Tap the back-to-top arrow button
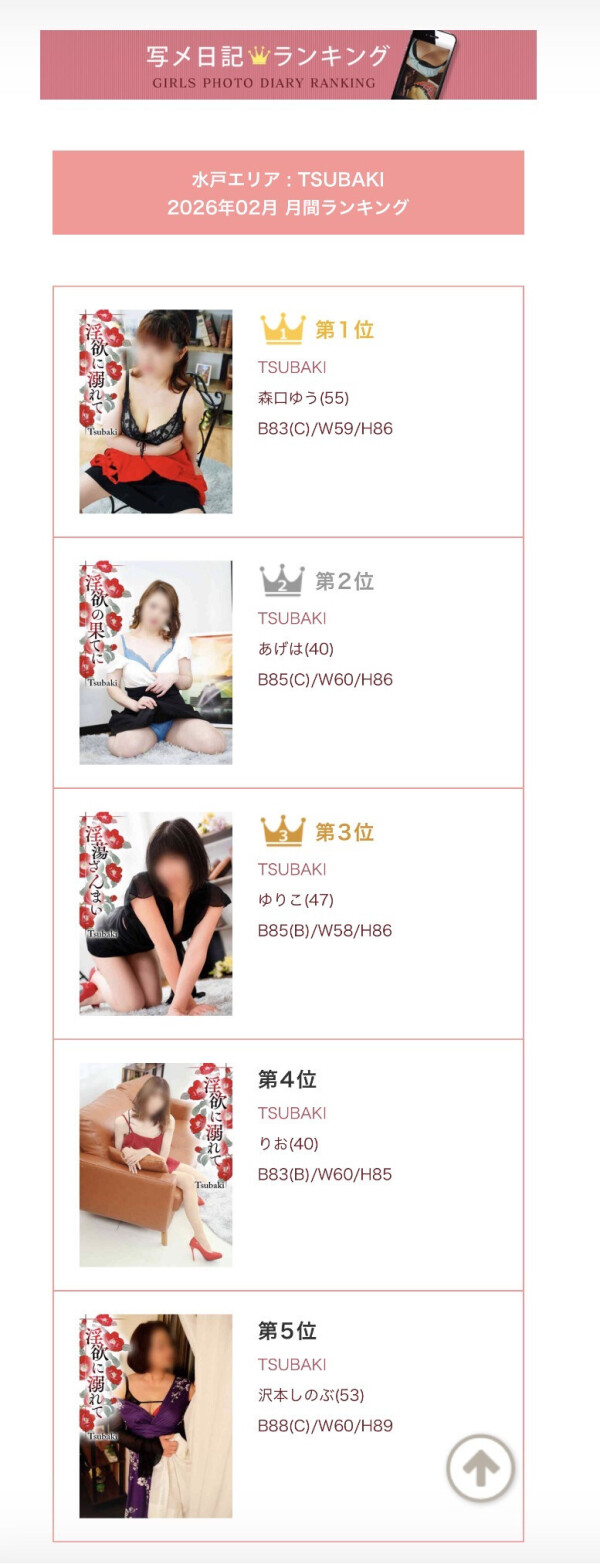Screen dimensions: 600x1564 [480, 1467]
